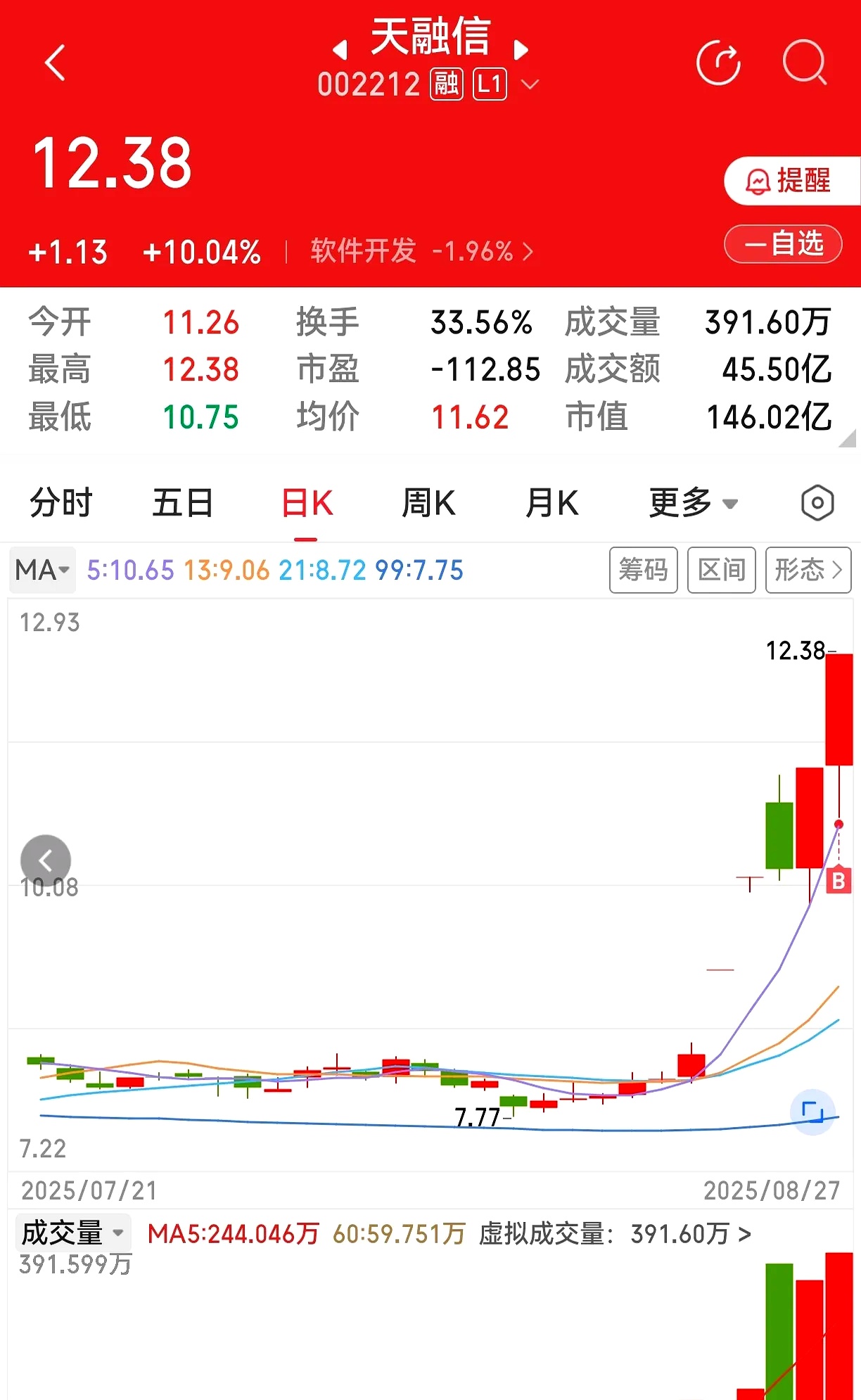
Task: Click the back arrow to exit stock page
Action: coord(54,63)
